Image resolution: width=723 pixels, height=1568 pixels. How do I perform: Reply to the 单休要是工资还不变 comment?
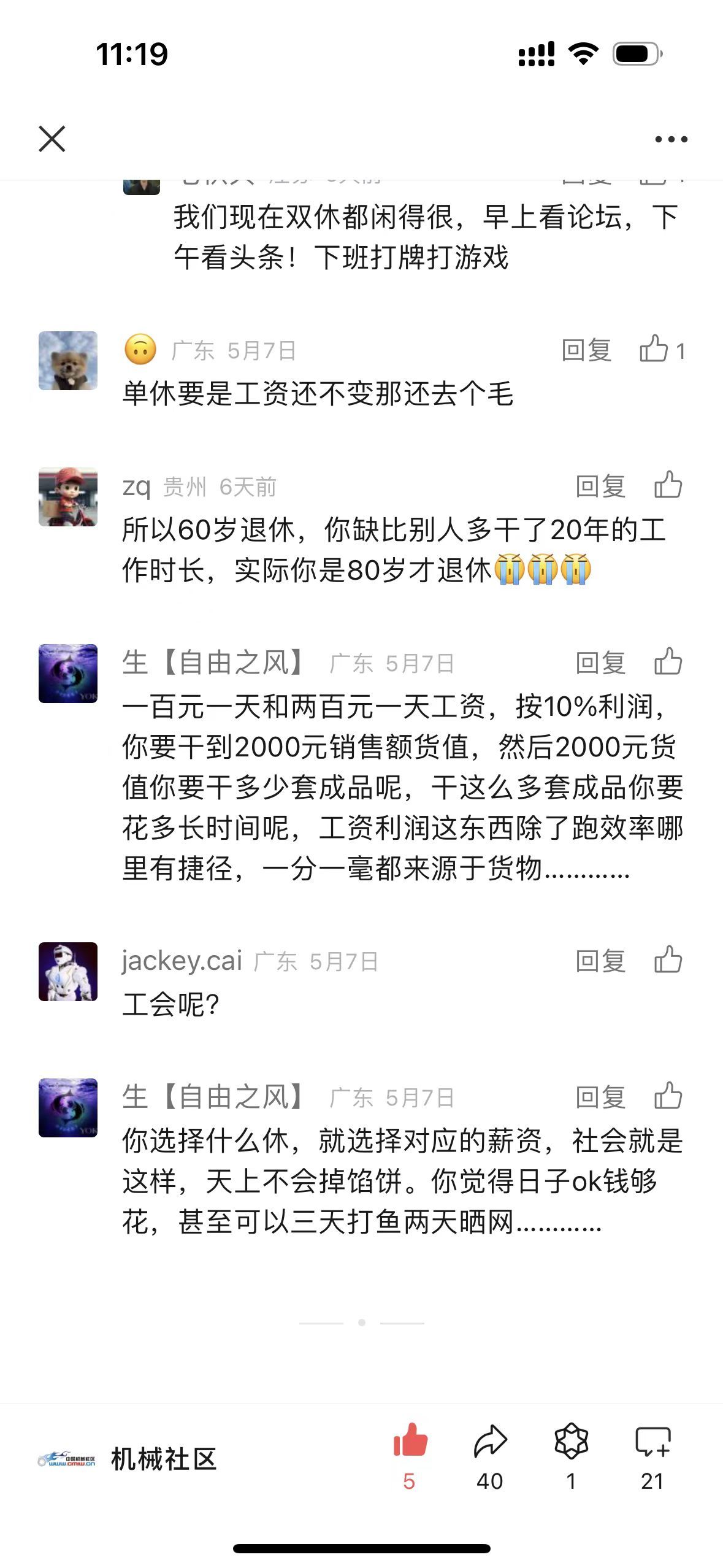pos(586,350)
